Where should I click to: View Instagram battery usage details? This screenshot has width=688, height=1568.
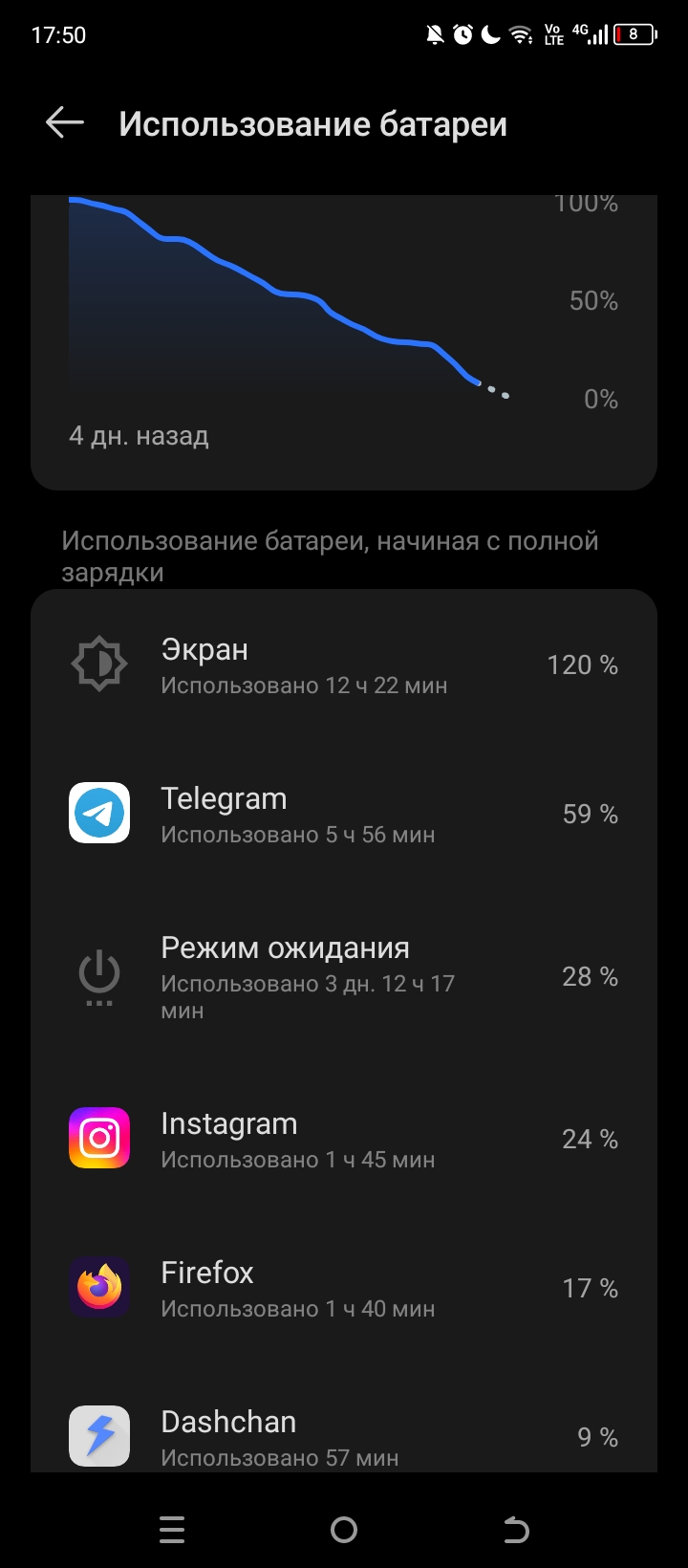pos(344,1139)
